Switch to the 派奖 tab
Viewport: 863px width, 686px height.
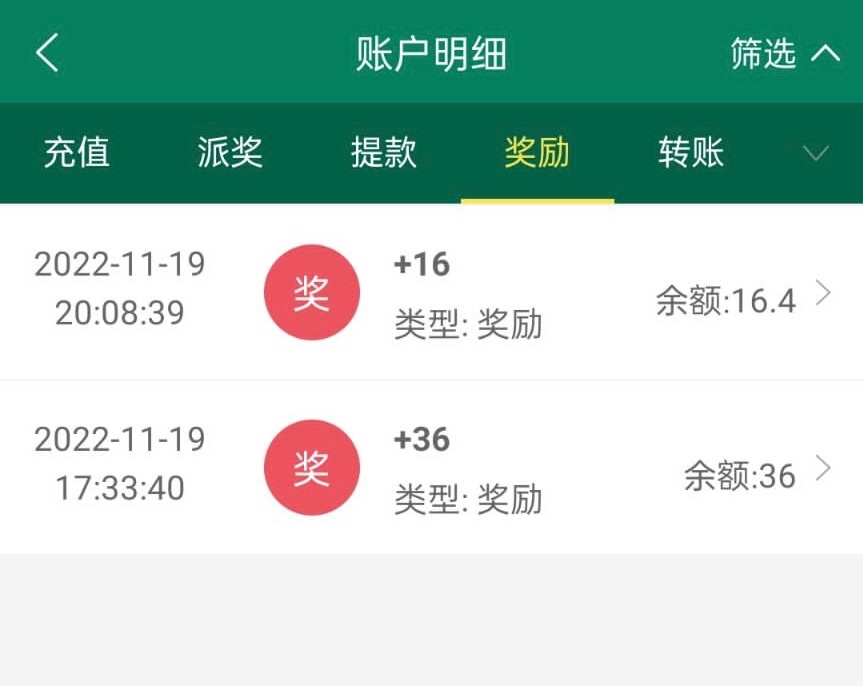(230, 153)
